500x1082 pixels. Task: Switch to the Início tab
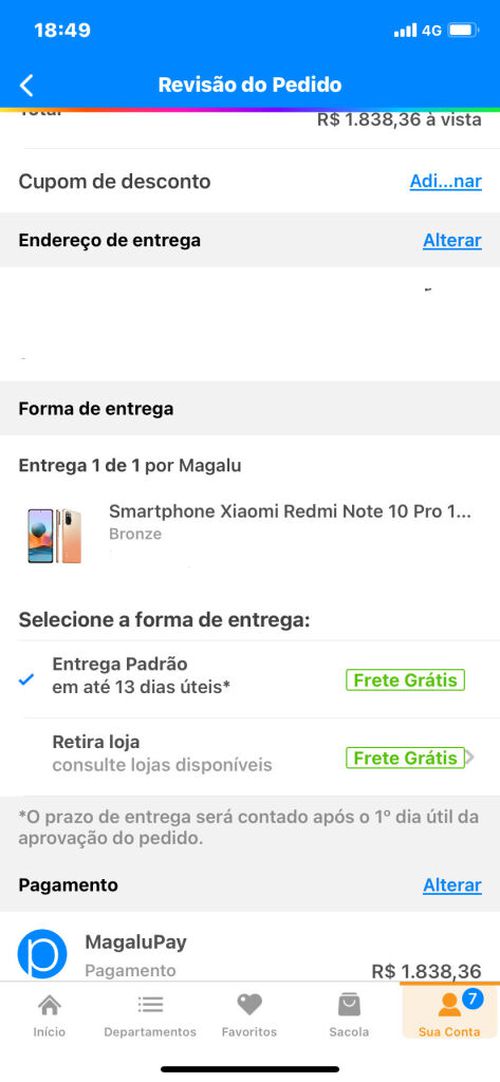coord(50,1015)
